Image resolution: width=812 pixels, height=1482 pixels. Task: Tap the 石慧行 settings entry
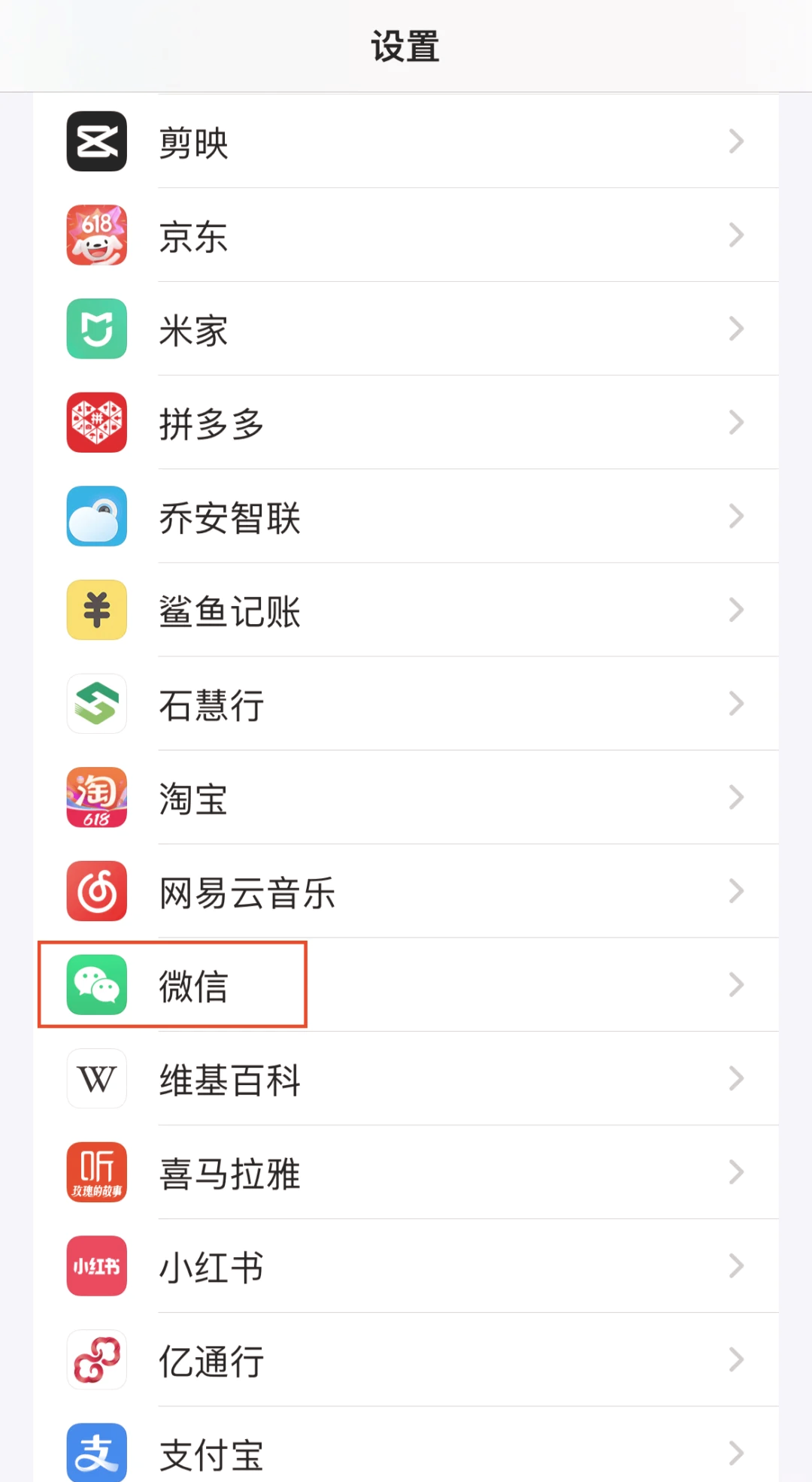click(406, 704)
